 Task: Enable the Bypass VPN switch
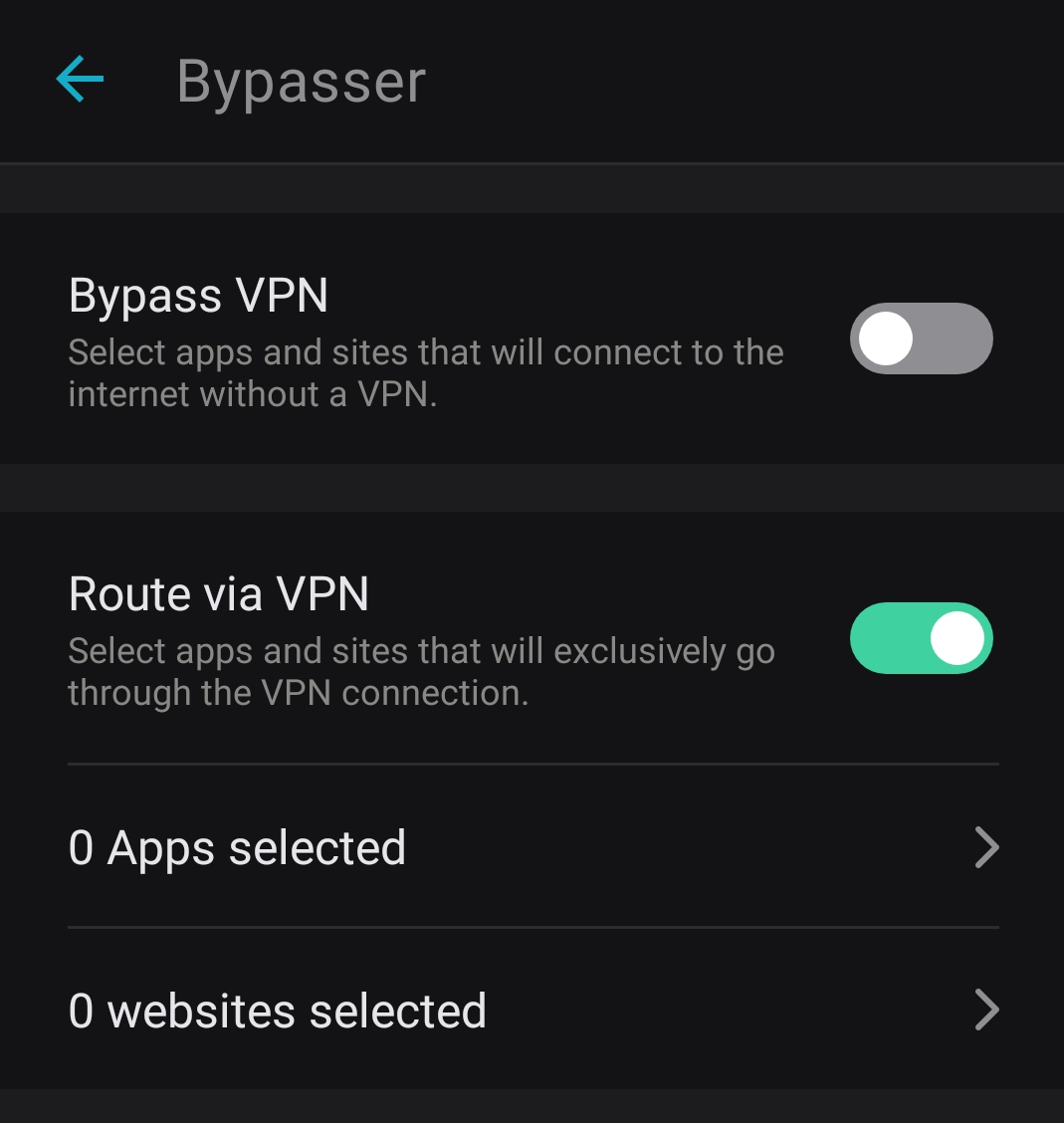pyautogui.click(x=921, y=338)
